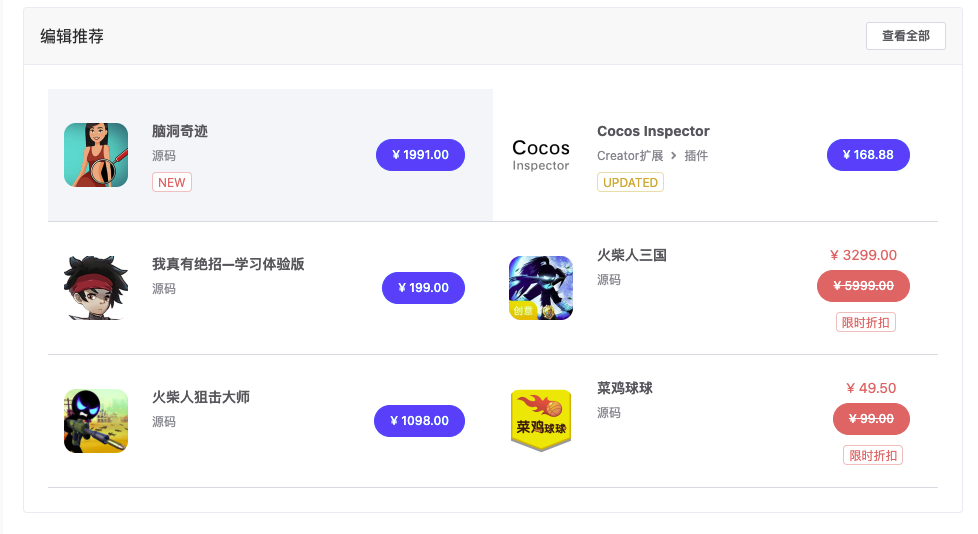Tap the ¥ 5999.00 strikethrough price button
978x534 pixels.
click(863, 286)
